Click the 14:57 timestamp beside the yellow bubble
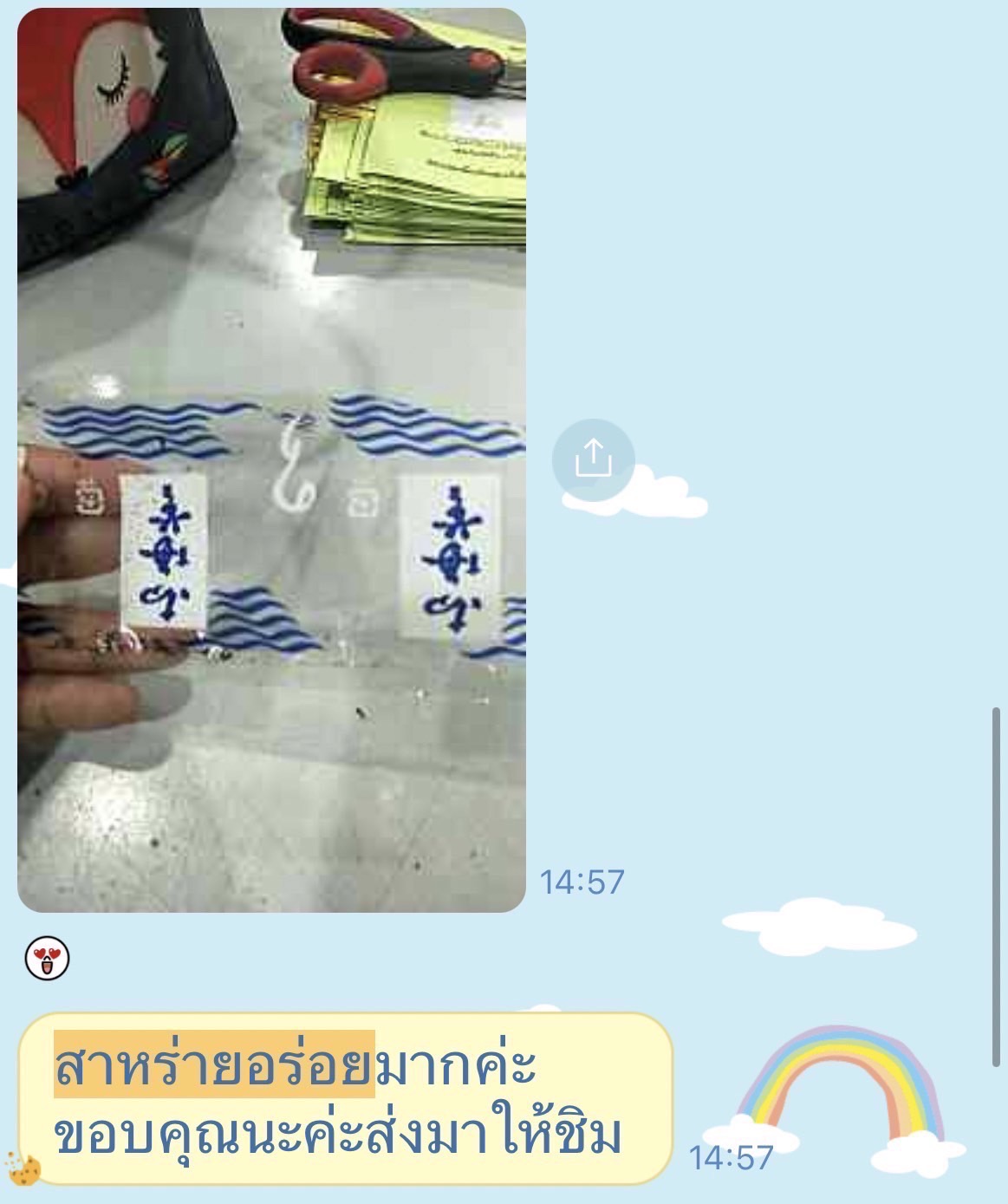This screenshot has height=1204, width=1008. coord(730,1156)
